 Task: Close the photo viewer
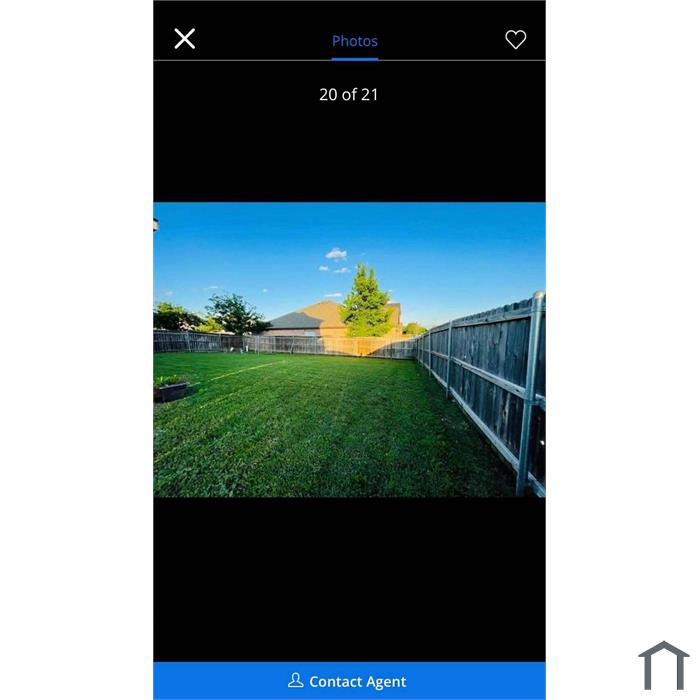point(185,39)
